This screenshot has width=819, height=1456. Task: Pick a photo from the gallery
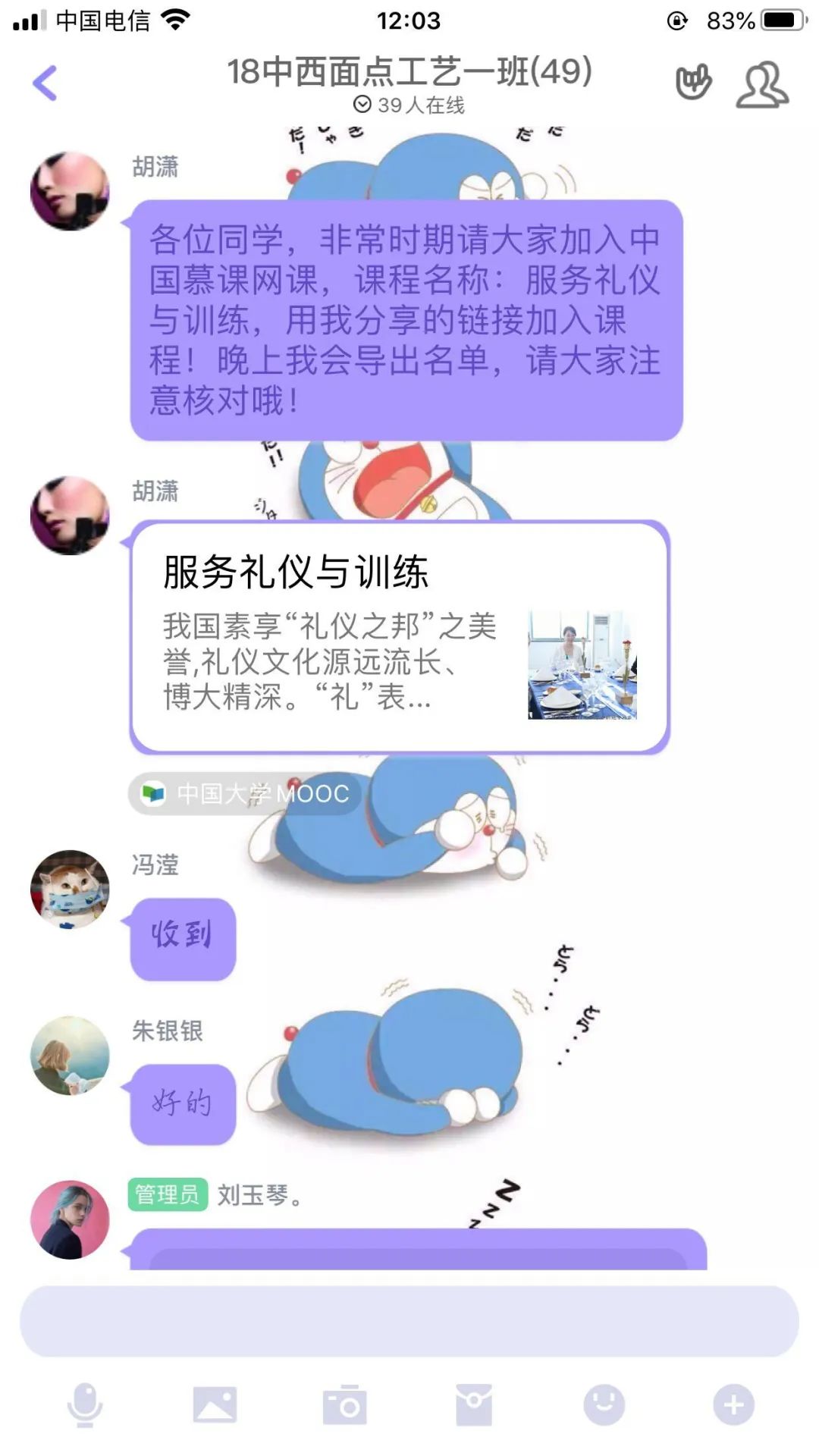tap(215, 1404)
